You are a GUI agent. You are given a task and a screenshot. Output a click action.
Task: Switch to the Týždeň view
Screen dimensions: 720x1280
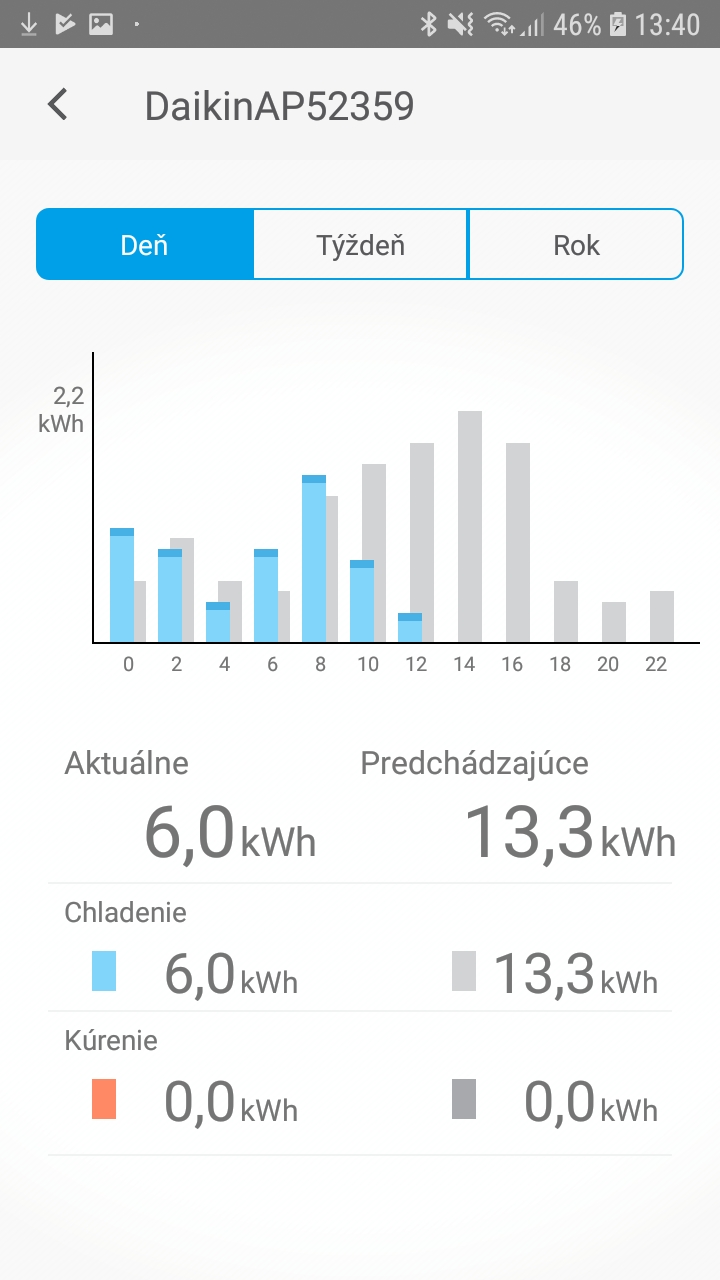[361, 244]
